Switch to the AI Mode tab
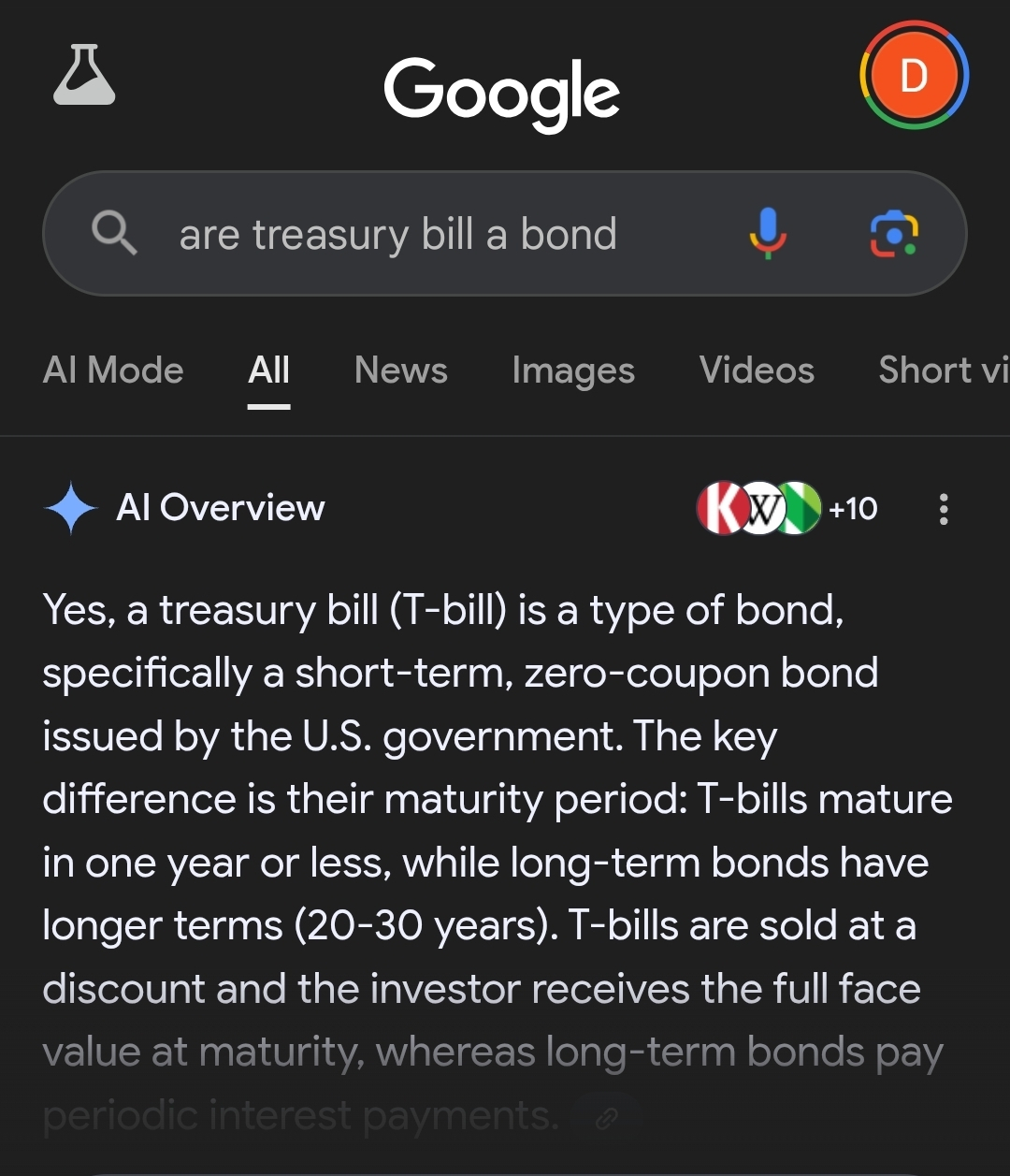 pos(113,370)
